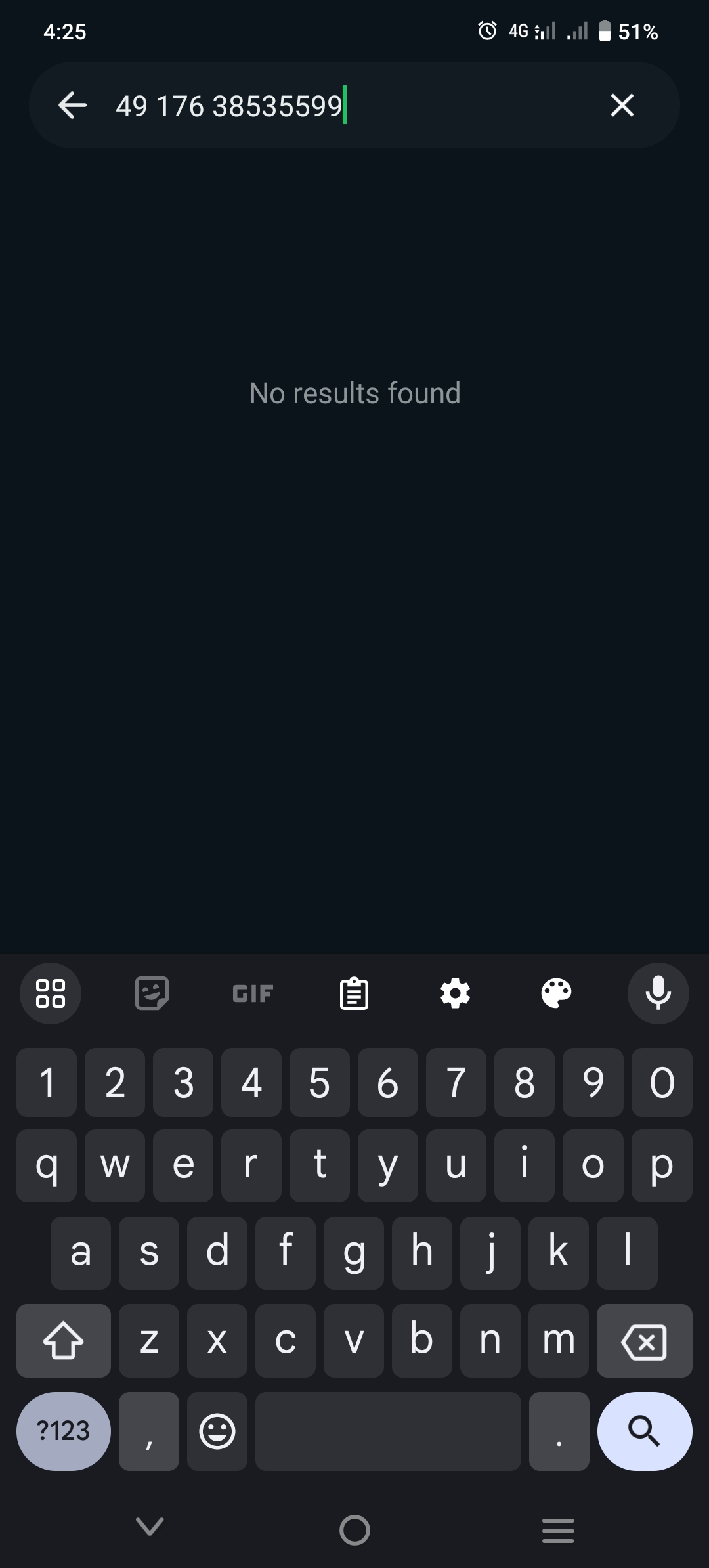Open the keyboard clipboard
The image size is (709, 1568).
tap(354, 993)
